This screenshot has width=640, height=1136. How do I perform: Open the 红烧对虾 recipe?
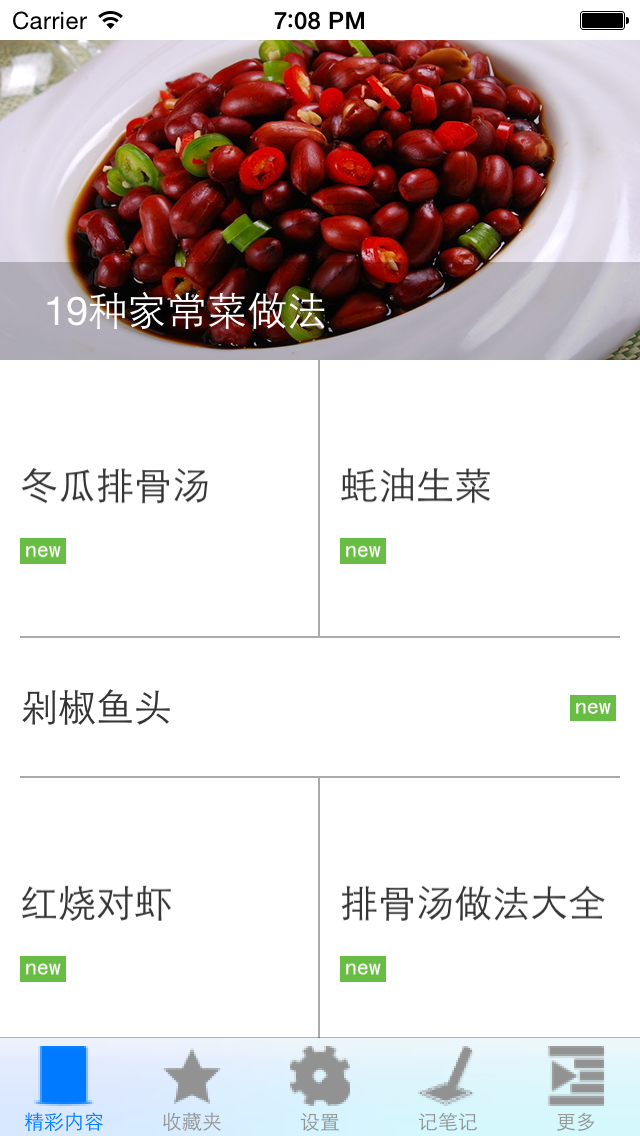159,907
